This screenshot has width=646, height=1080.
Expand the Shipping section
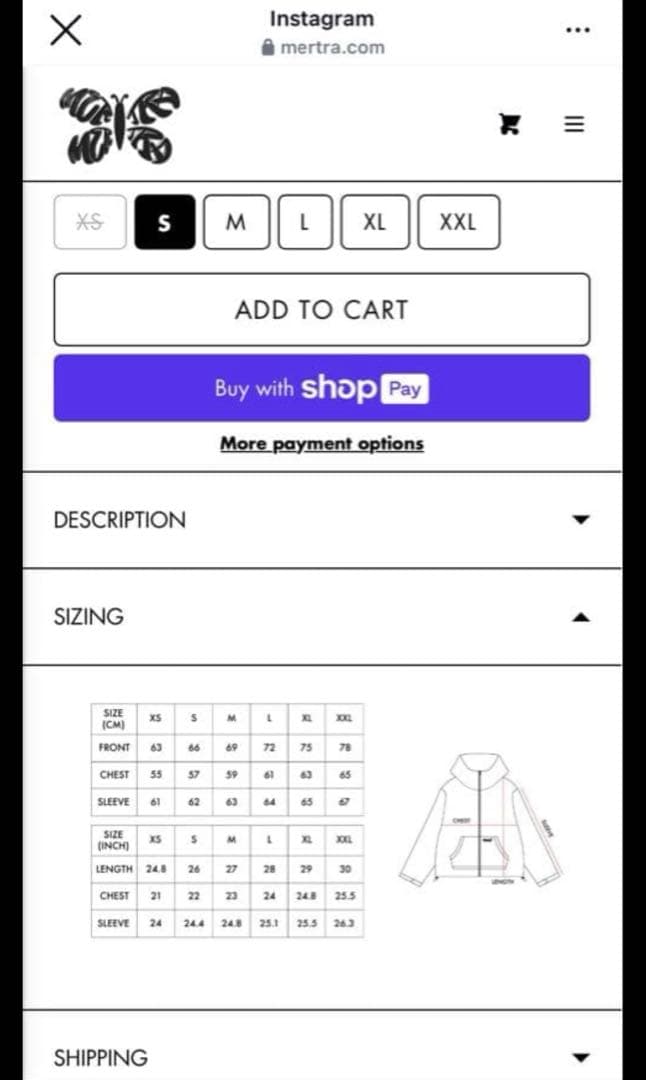321,1057
